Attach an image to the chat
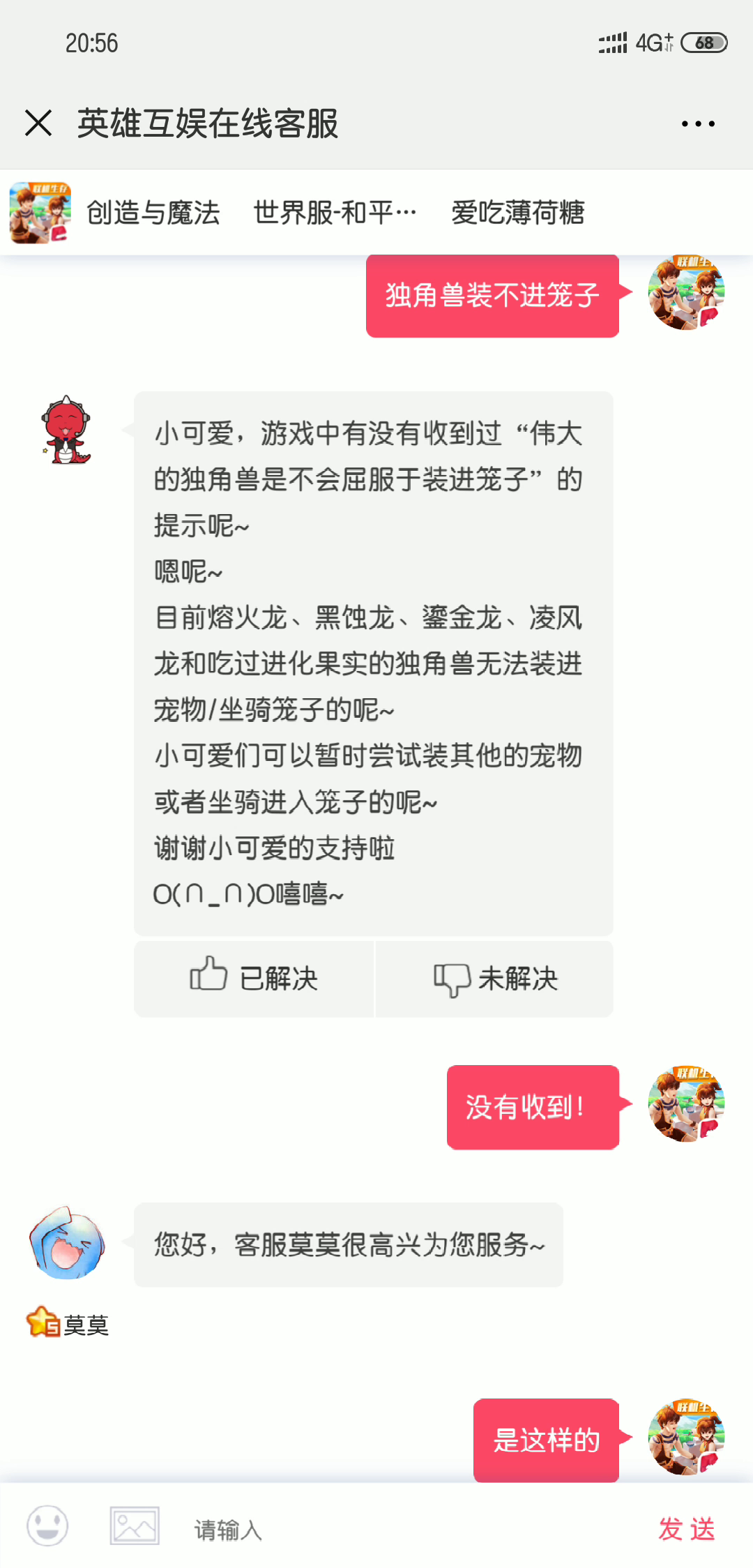The width and height of the screenshot is (753, 1568). point(135,1525)
